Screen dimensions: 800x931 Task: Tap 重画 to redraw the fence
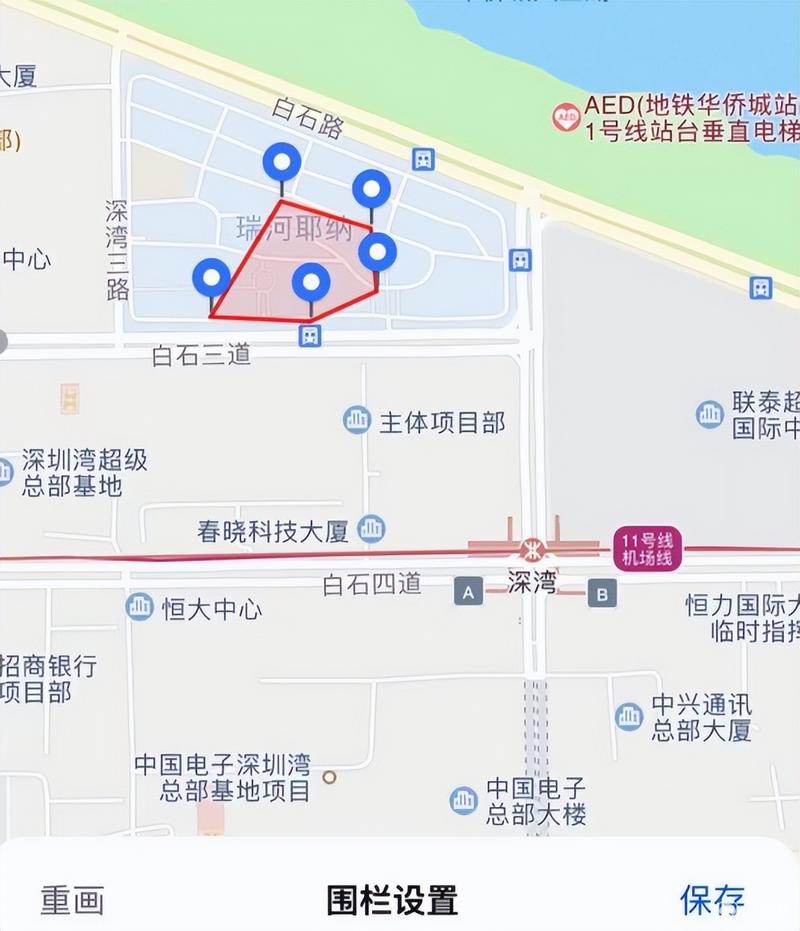tap(72, 899)
